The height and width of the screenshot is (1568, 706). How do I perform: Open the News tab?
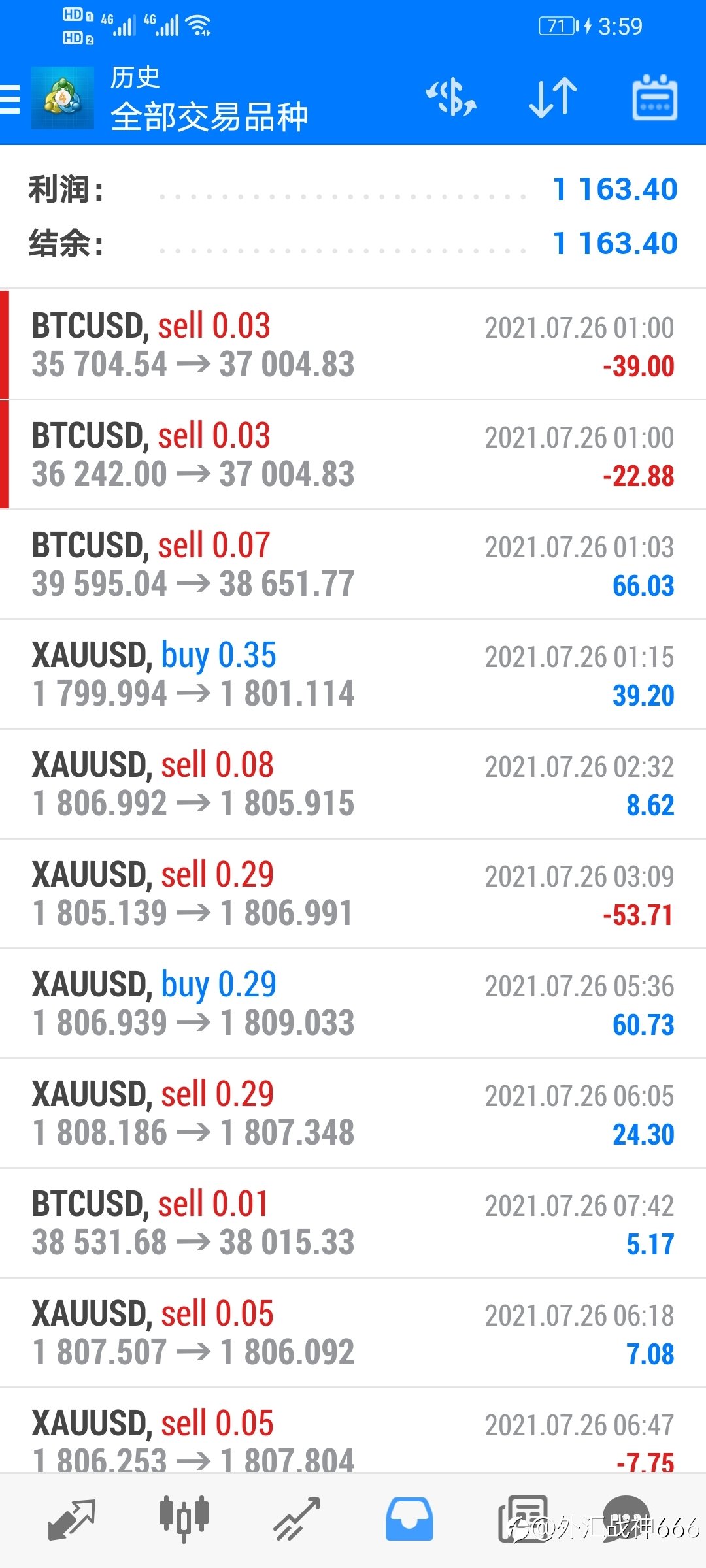pos(523,1519)
